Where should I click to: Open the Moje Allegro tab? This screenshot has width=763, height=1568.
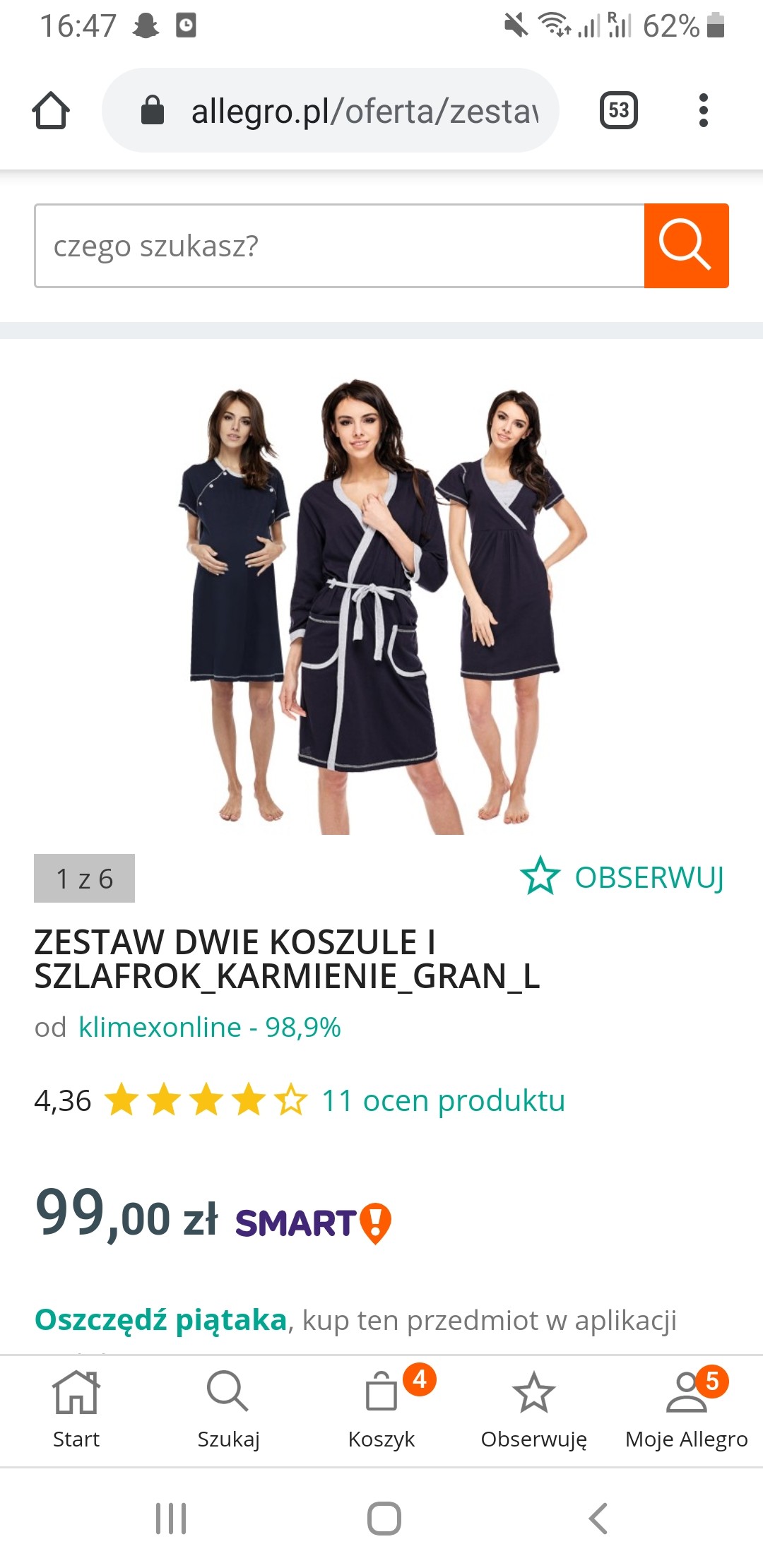686,1409
